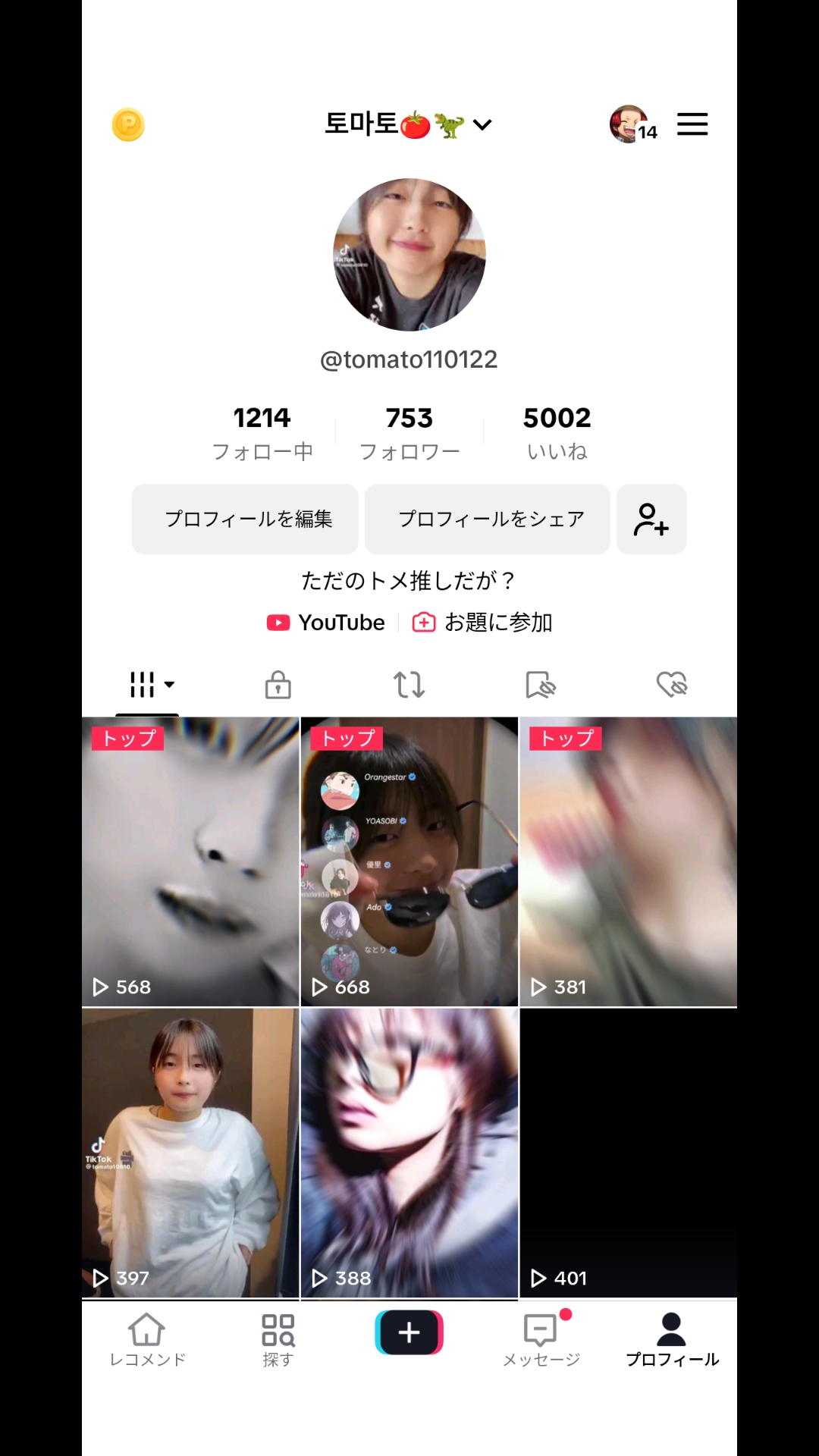Open the YouTube link
This screenshot has height=1456, width=819.
pos(326,623)
